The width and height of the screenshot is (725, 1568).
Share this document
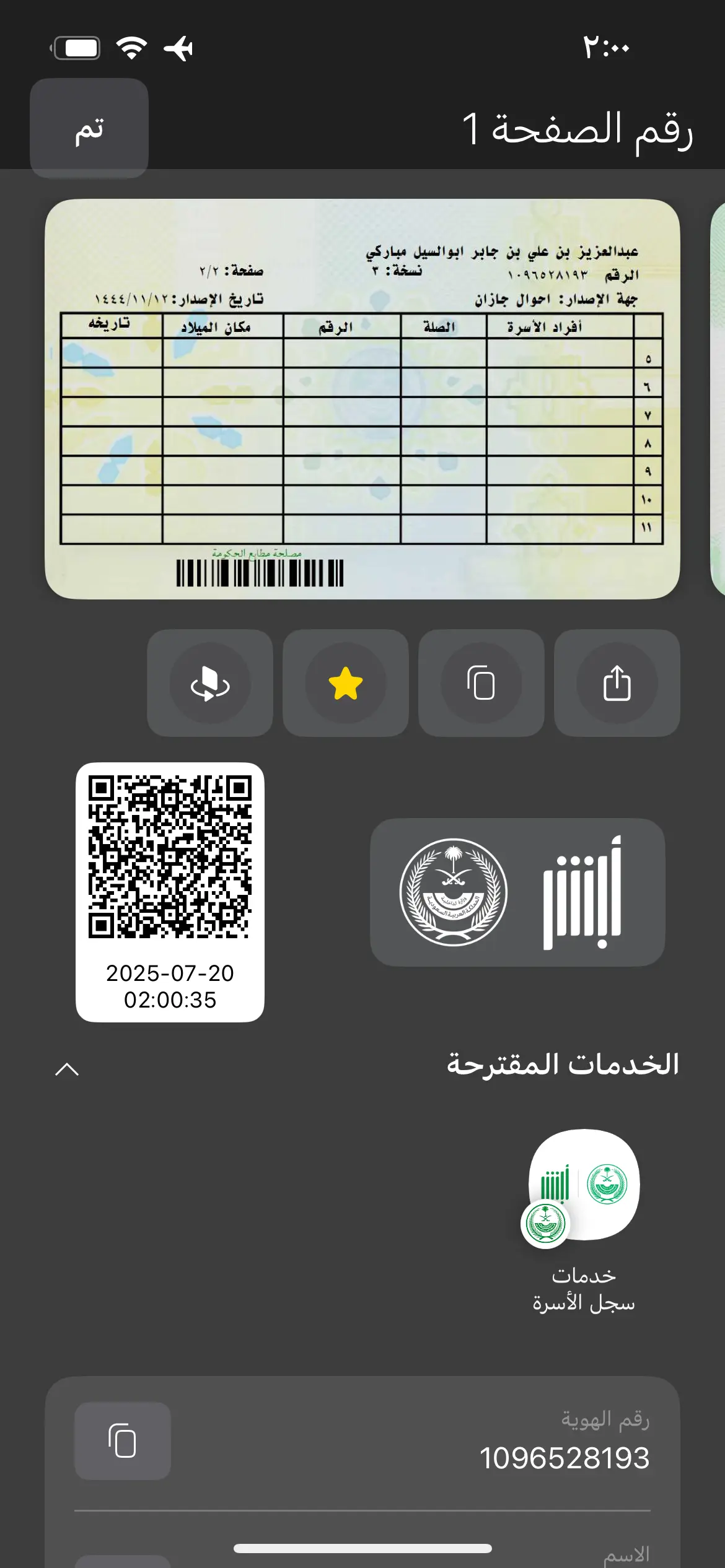tap(617, 683)
